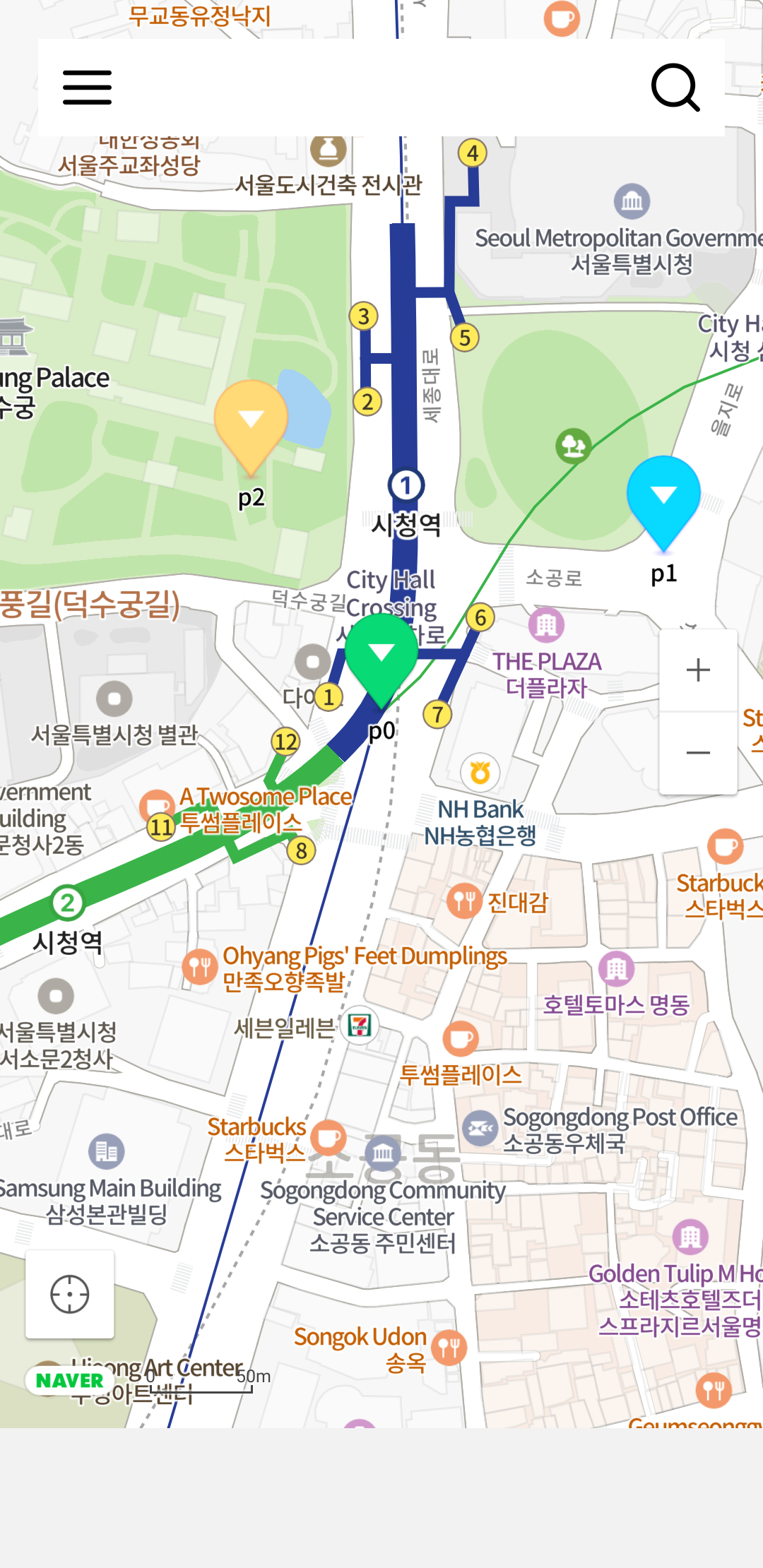Image resolution: width=763 pixels, height=1568 pixels.
Task: Click the search magnifier icon
Action: coord(676,86)
